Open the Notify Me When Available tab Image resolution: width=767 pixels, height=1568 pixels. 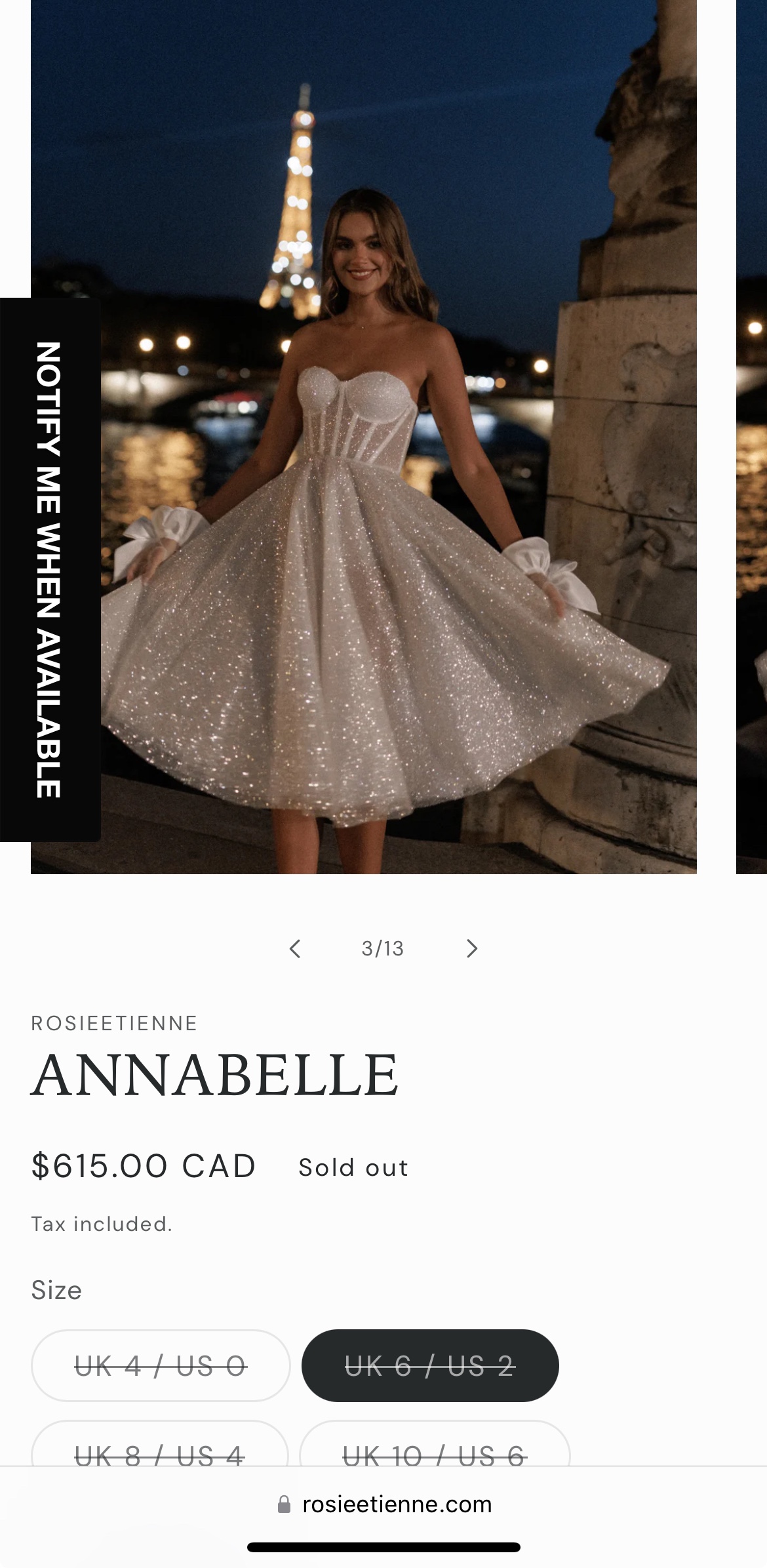(50, 569)
